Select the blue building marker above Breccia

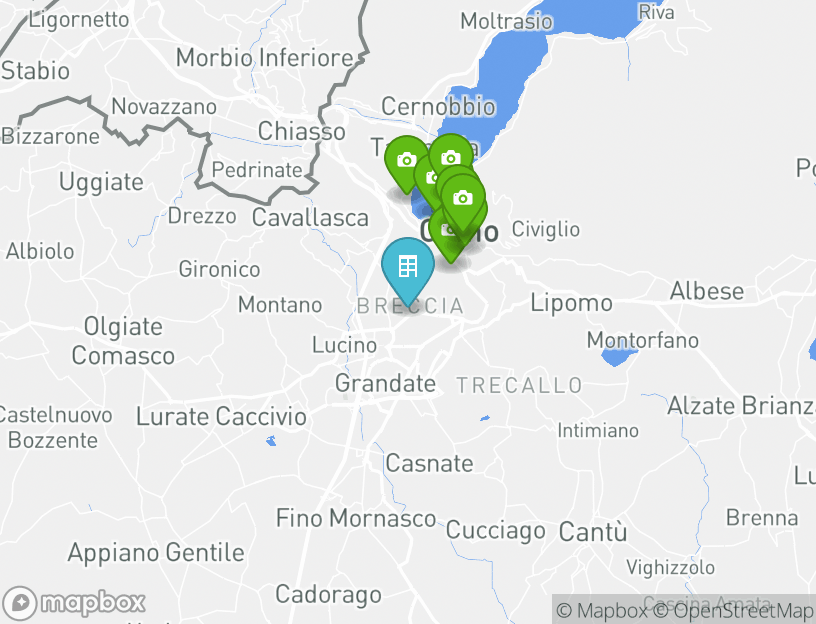click(x=407, y=268)
